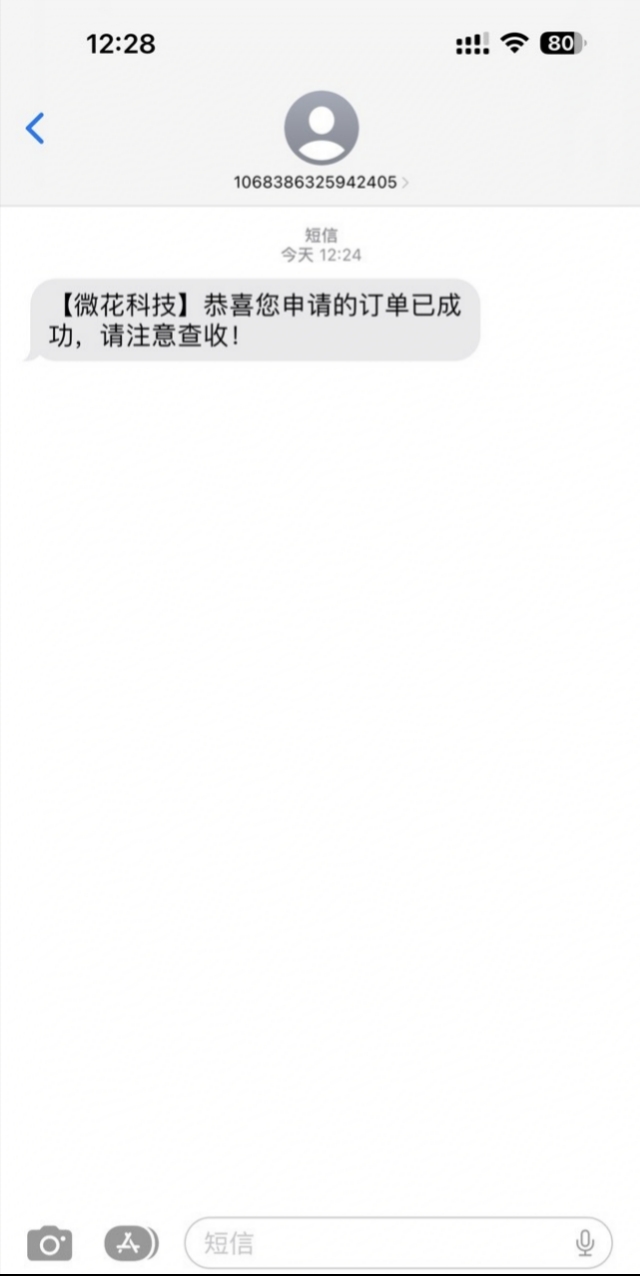Open the App Store apps drawer
The height and width of the screenshot is (1276, 640).
pos(131,1244)
